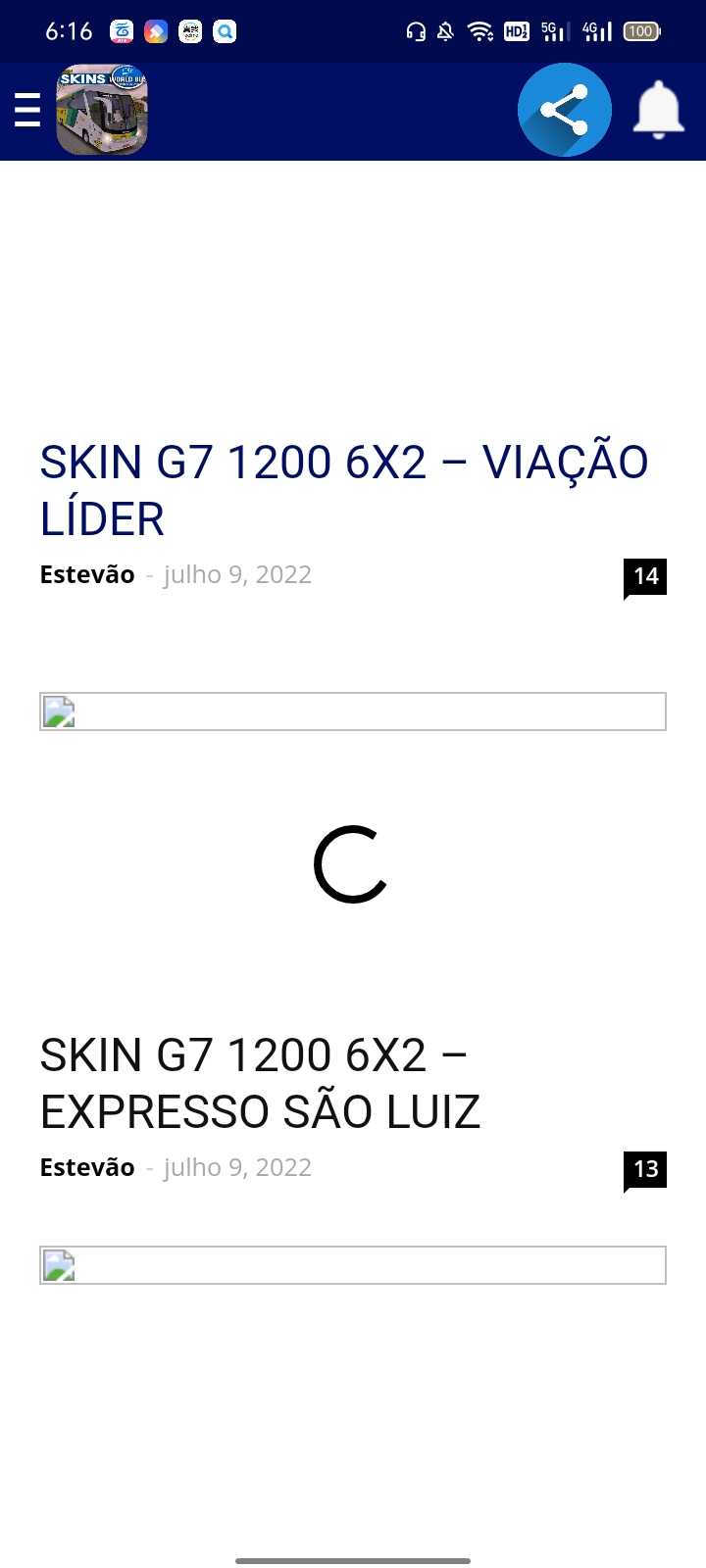Share using the blue share button
The image size is (706, 1568).
point(564,111)
